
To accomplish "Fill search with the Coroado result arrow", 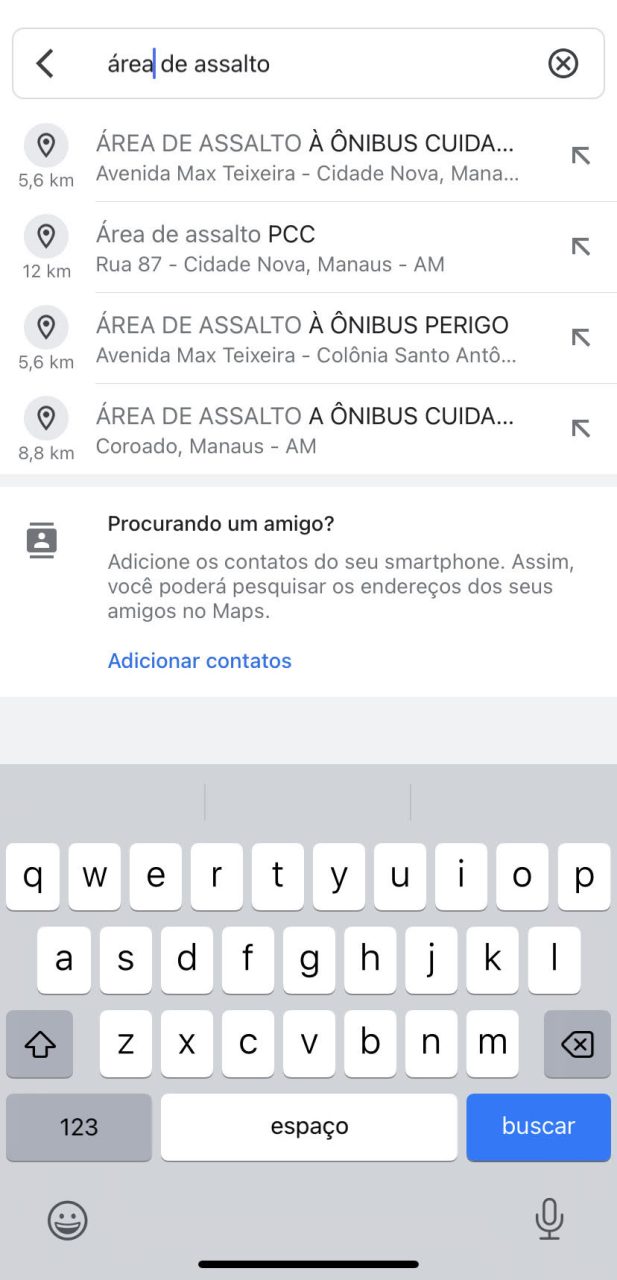I will 580,429.
